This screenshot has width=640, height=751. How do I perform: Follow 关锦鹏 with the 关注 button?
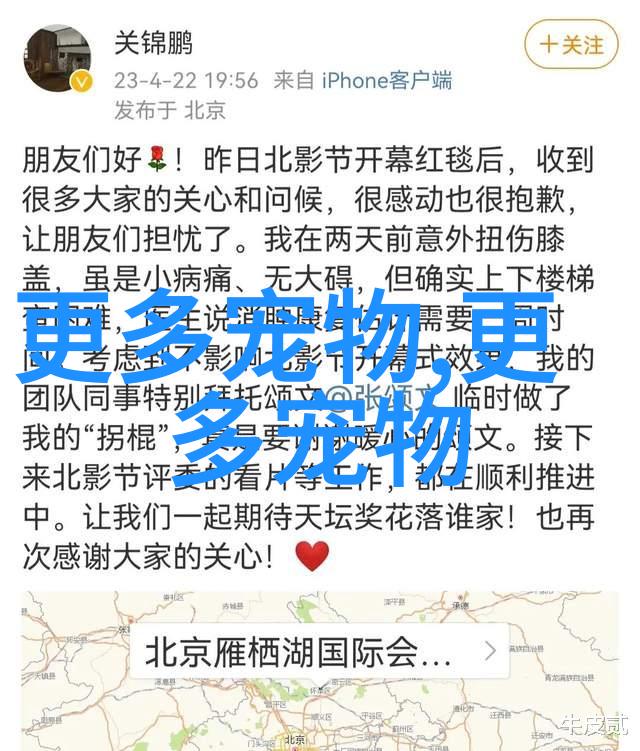click(571, 44)
